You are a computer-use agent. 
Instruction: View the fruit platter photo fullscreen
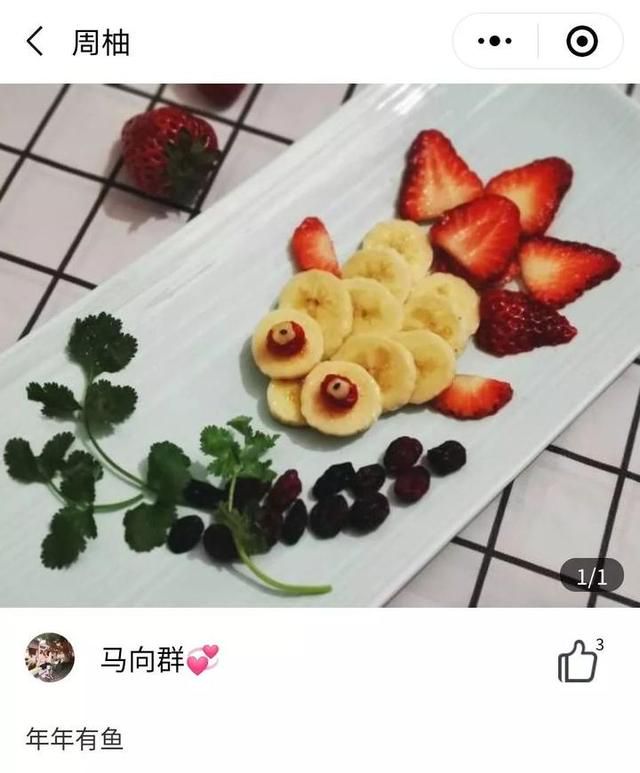pos(320,345)
